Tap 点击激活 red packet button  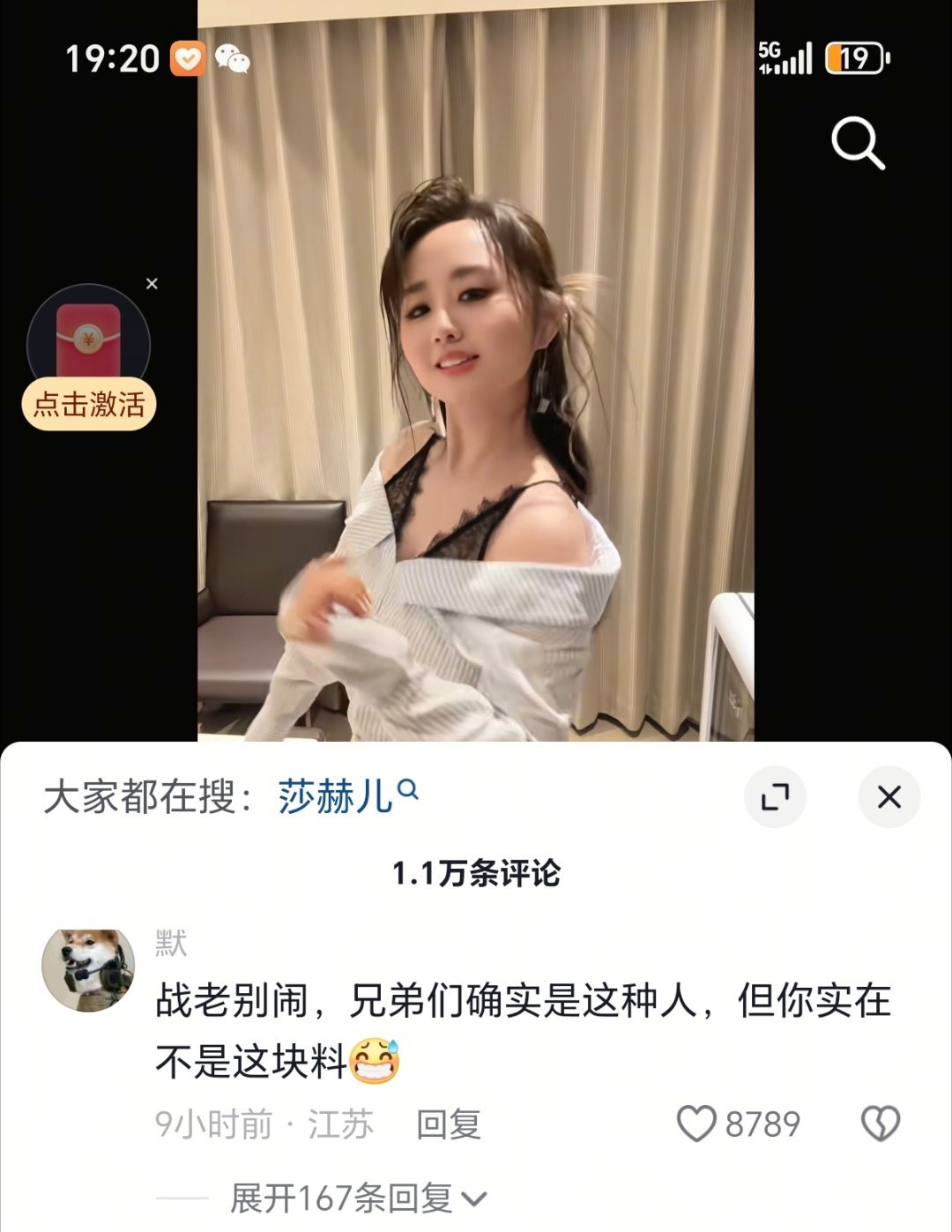pyautogui.click(x=89, y=404)
